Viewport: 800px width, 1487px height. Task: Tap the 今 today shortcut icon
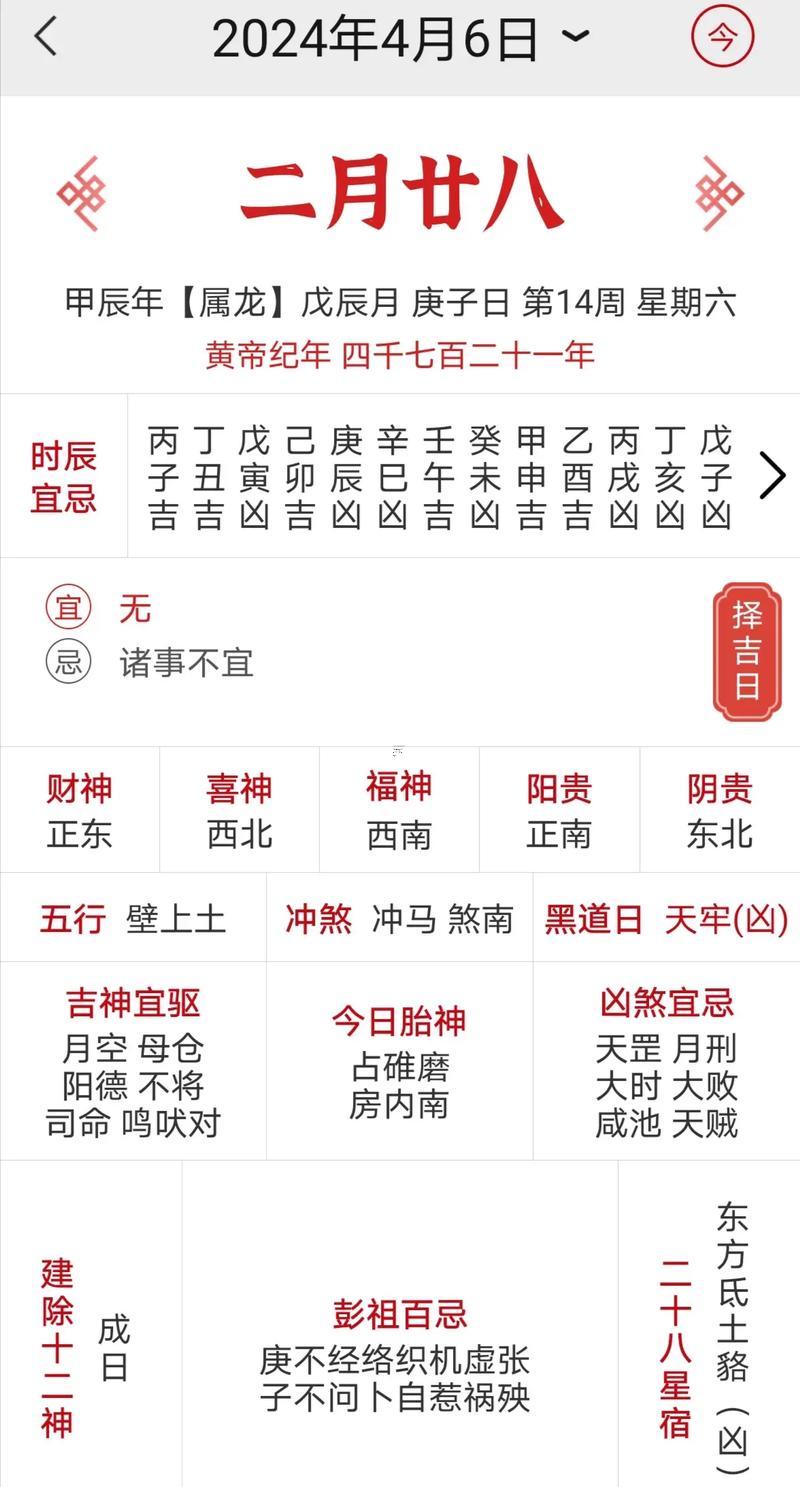click(x=722, y=36)
